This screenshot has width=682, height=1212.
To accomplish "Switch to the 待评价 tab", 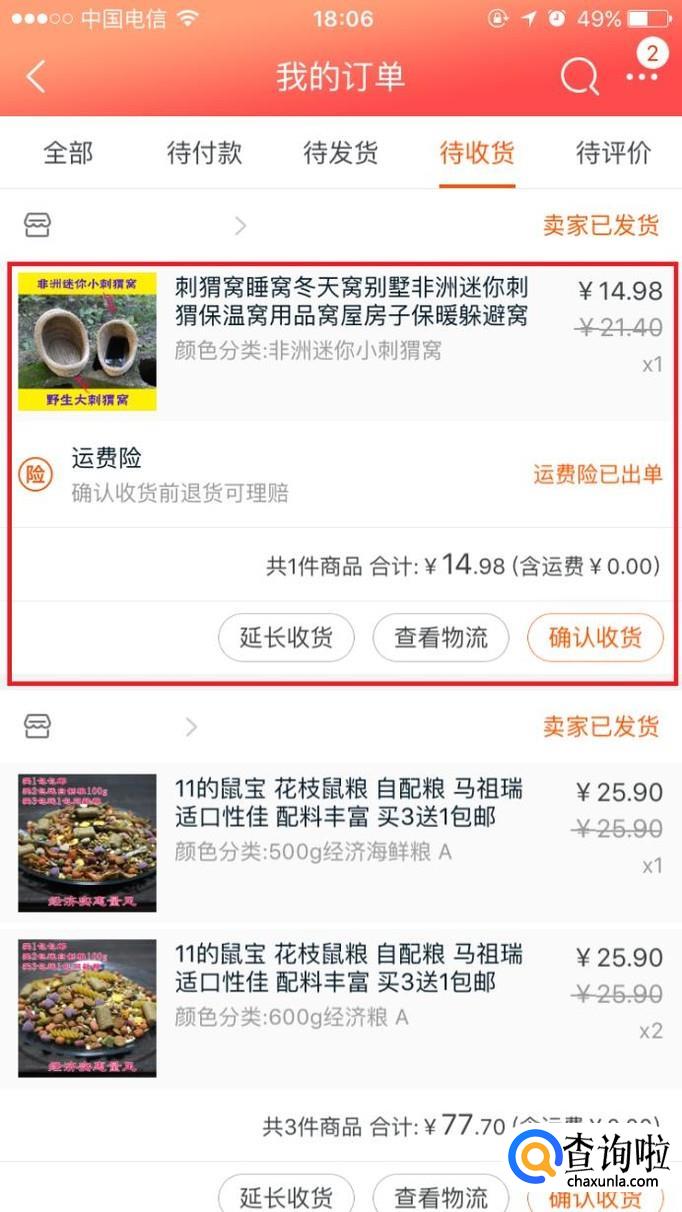I will [613, 153].
